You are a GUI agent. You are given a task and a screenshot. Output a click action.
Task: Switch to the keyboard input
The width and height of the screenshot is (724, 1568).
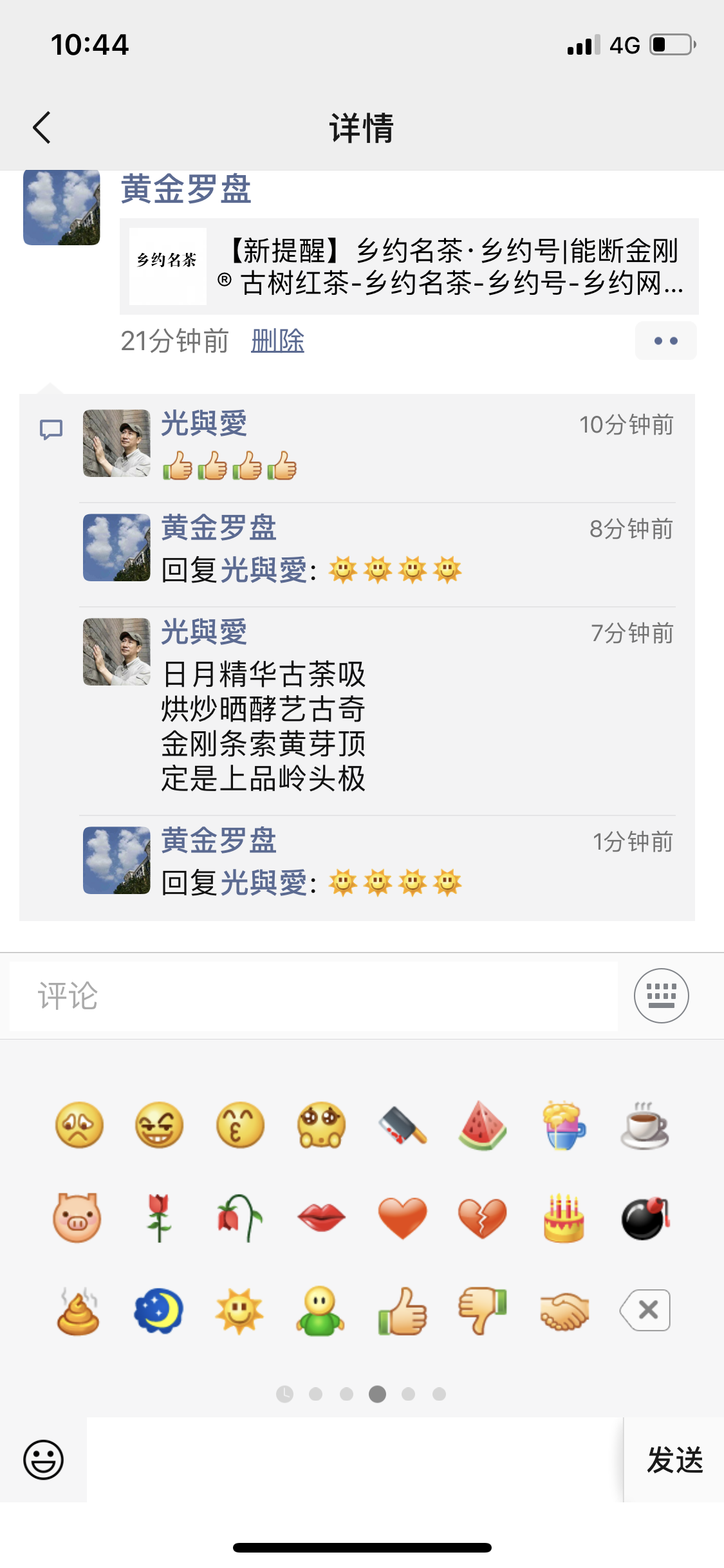coord(661,996)
